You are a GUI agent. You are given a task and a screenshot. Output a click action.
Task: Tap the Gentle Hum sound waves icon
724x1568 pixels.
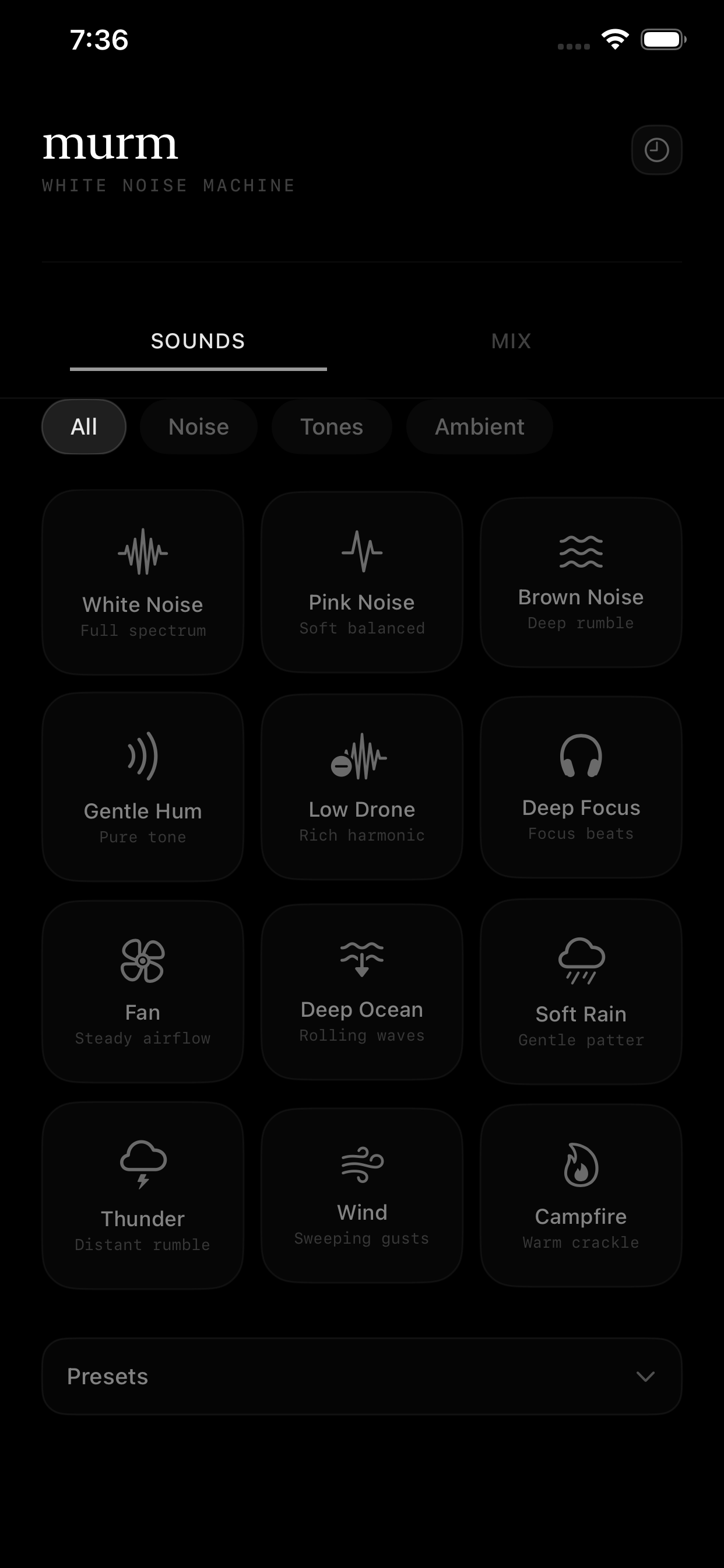142,757
